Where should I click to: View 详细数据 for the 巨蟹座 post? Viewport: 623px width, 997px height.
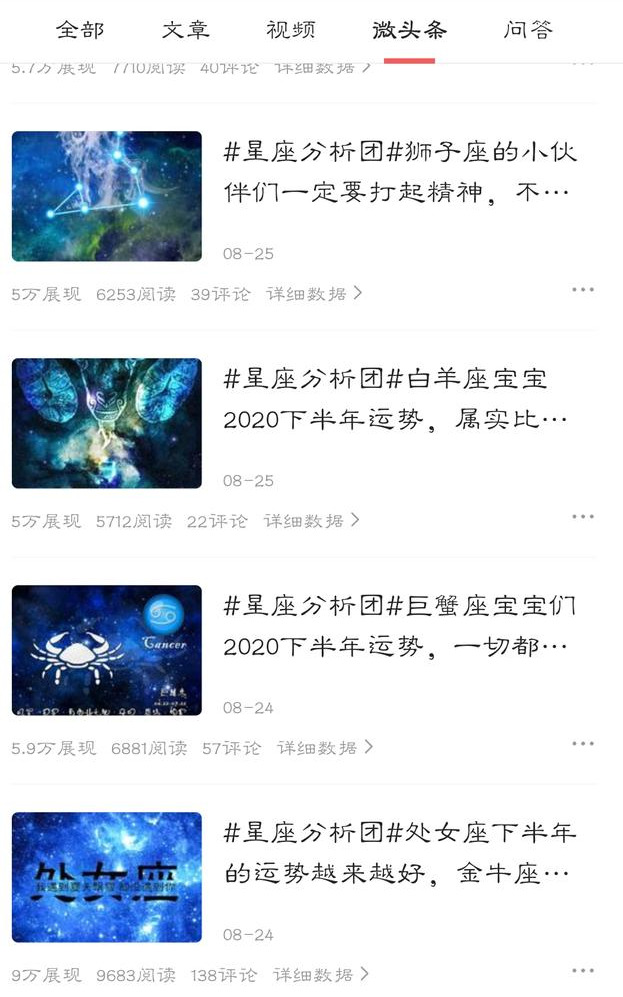[x=325, y=748]
